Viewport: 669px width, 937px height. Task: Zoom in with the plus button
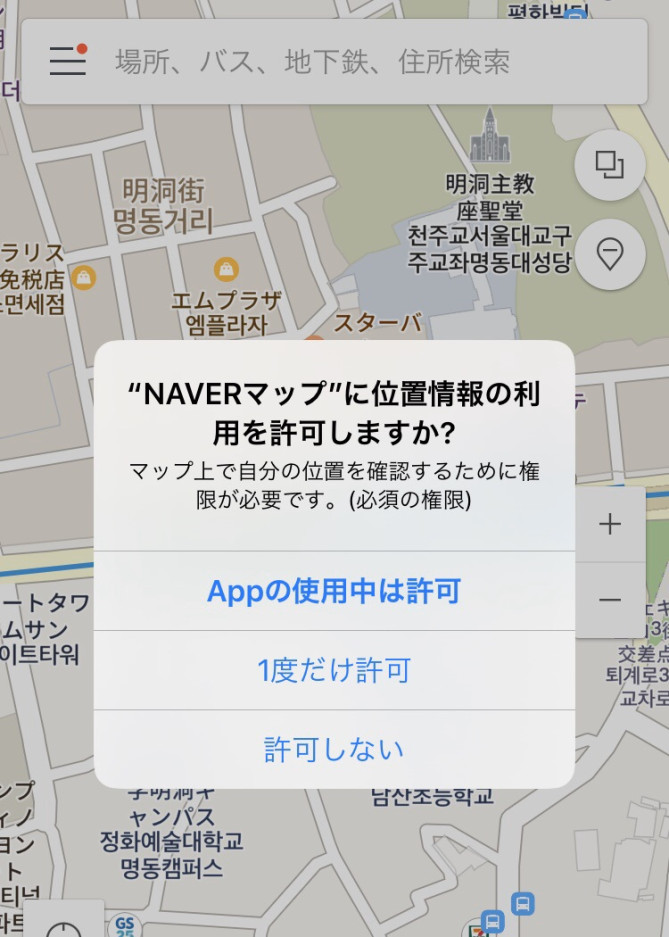point(609,524)
